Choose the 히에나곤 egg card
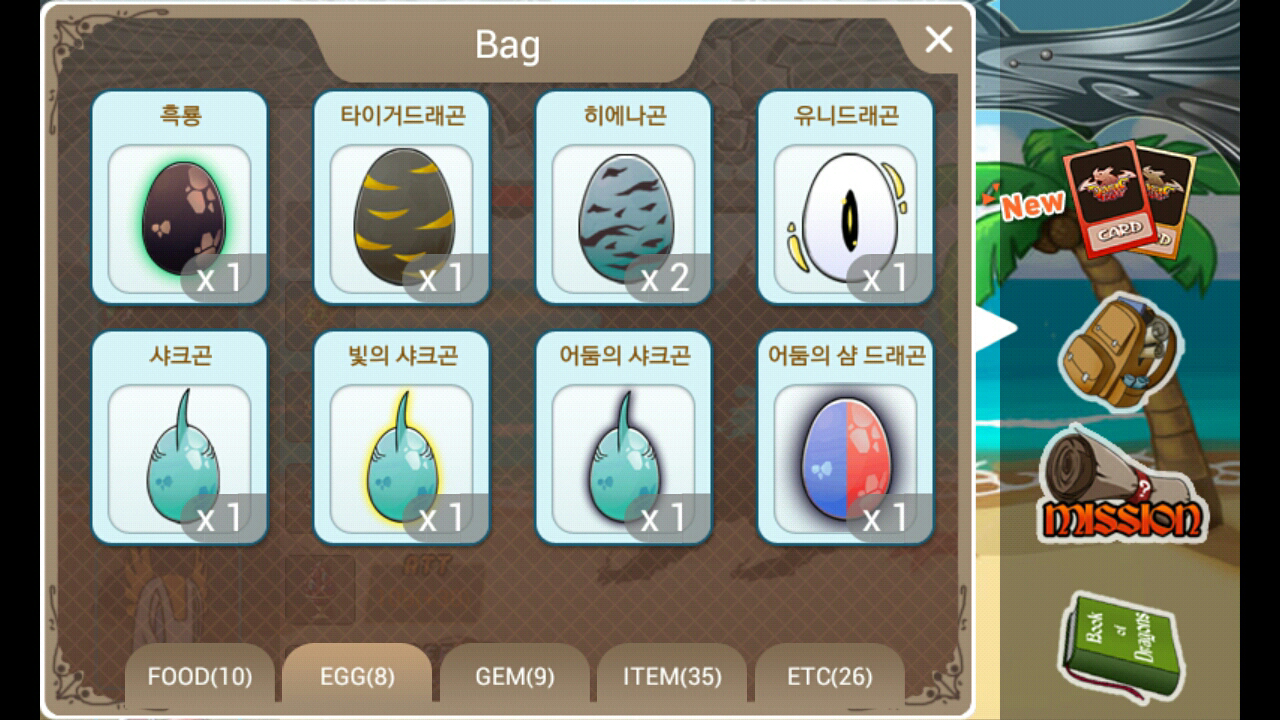1280x720 pixels. click(624, 200)
